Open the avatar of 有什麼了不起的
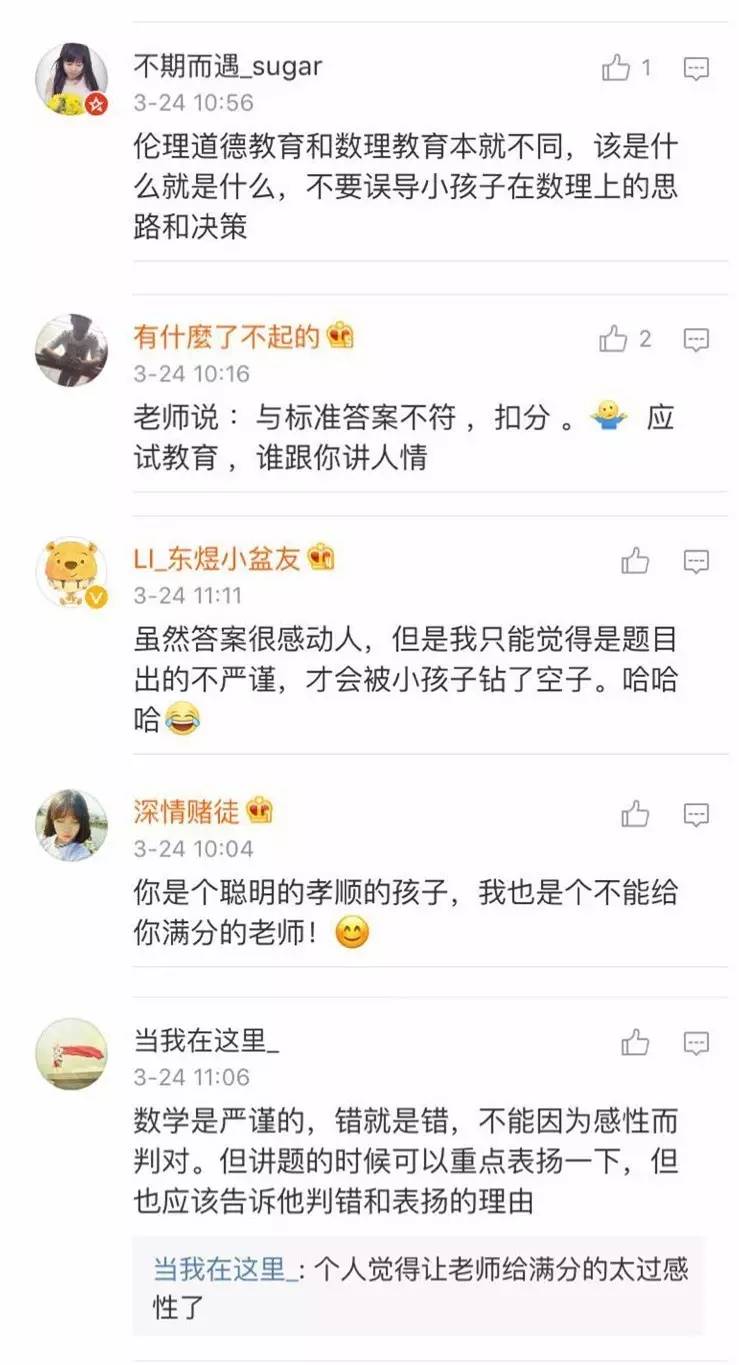739x1365 pixels. tap(71, 350)
